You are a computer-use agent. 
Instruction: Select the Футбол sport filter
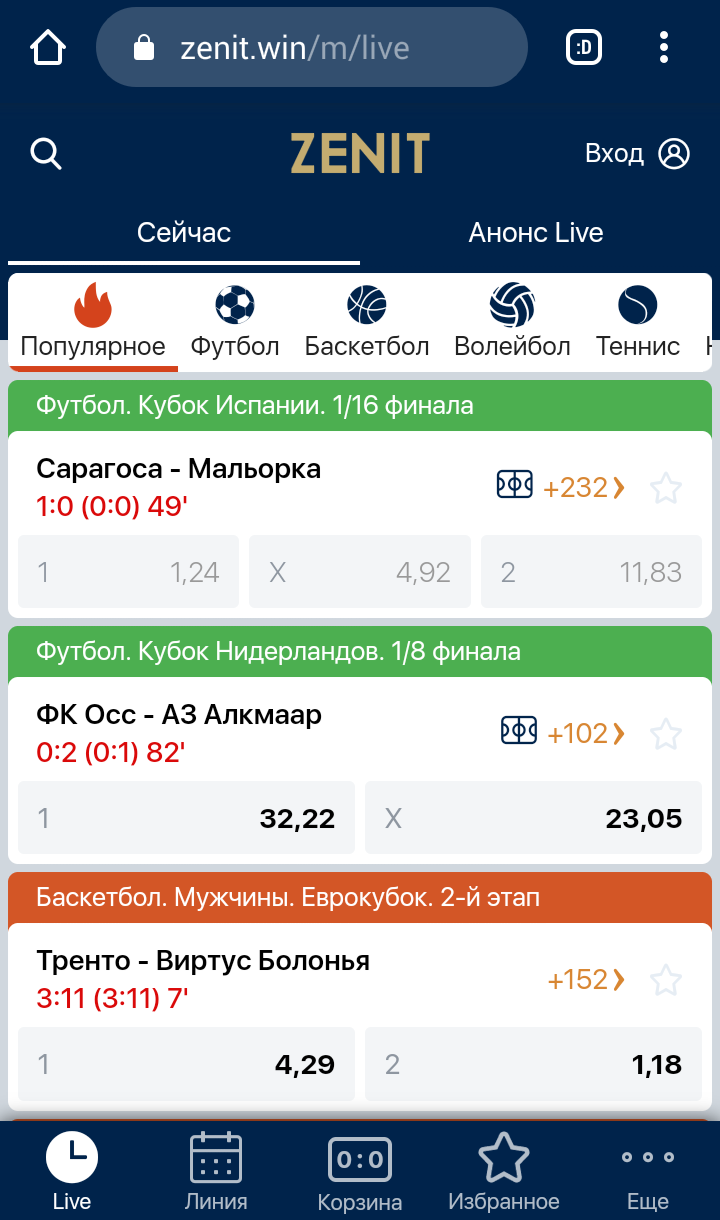pyautogui.click(x=235, y=322)
